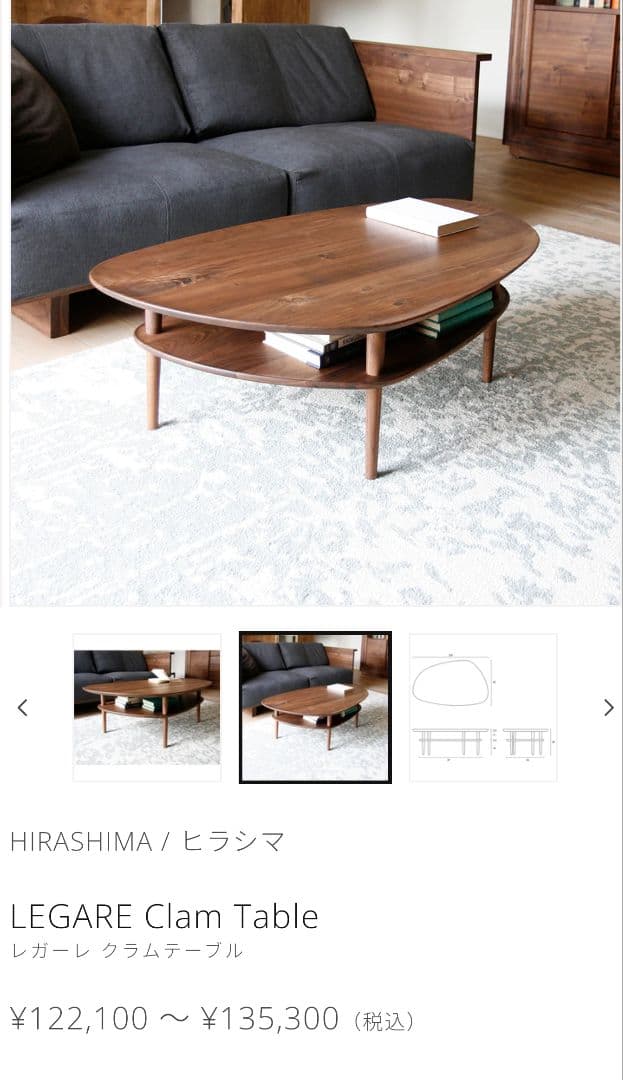Image resolution: width=623 pixels, height=1080 pixels.
Task: Show next product image with right arrow
Action: [608, 708]
